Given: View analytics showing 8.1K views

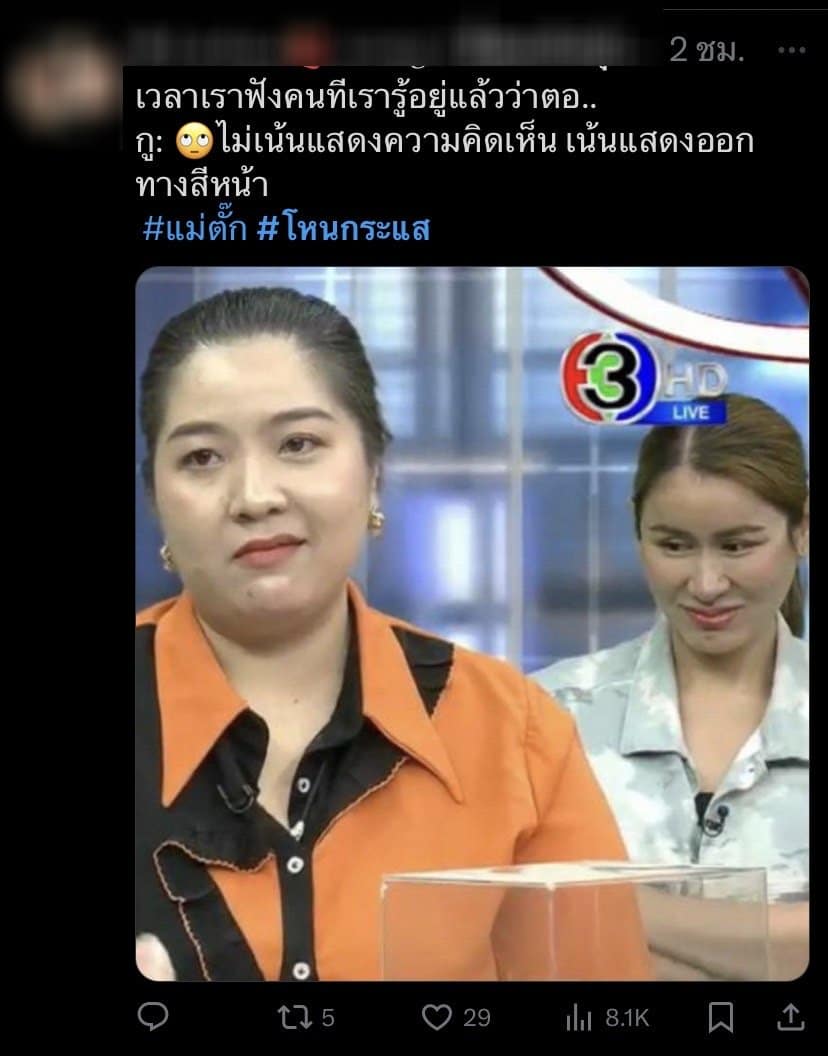Looking at the screenshot, I should [607, 1018].
